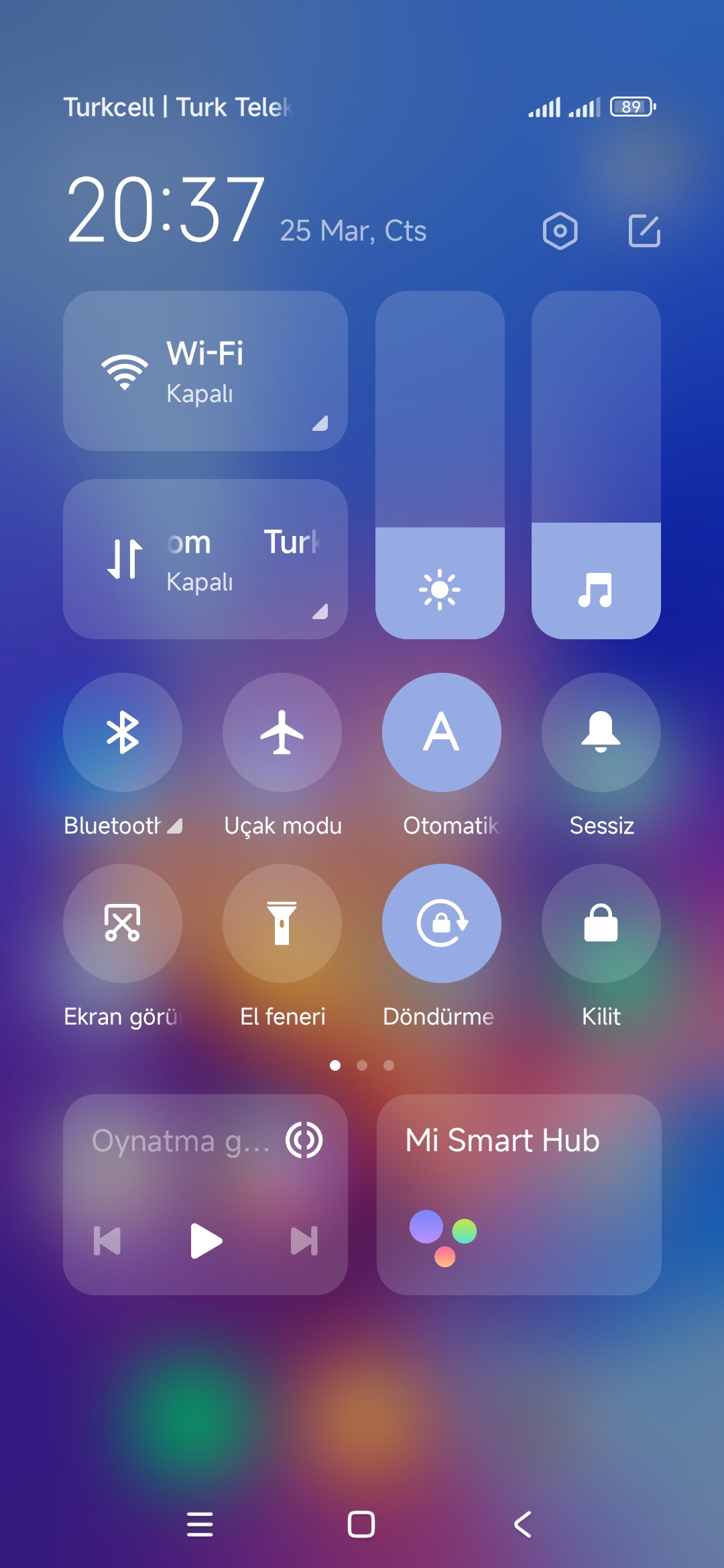Take a screenshot with Ekran görüntüsü
Image resolution: width=724 pixels, height=1568 pixels.
coord(123,923)
